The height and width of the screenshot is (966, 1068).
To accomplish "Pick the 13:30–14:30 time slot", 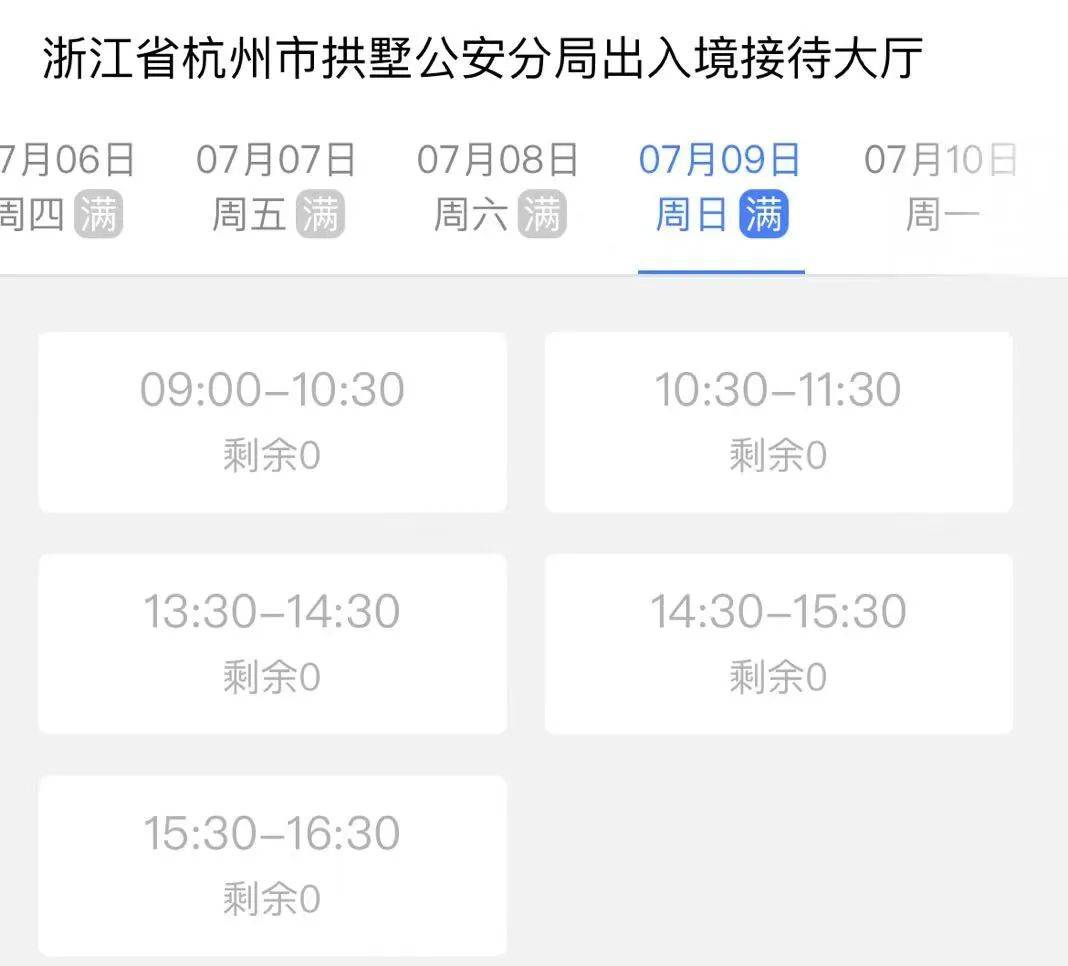I will tap(272, 643).
